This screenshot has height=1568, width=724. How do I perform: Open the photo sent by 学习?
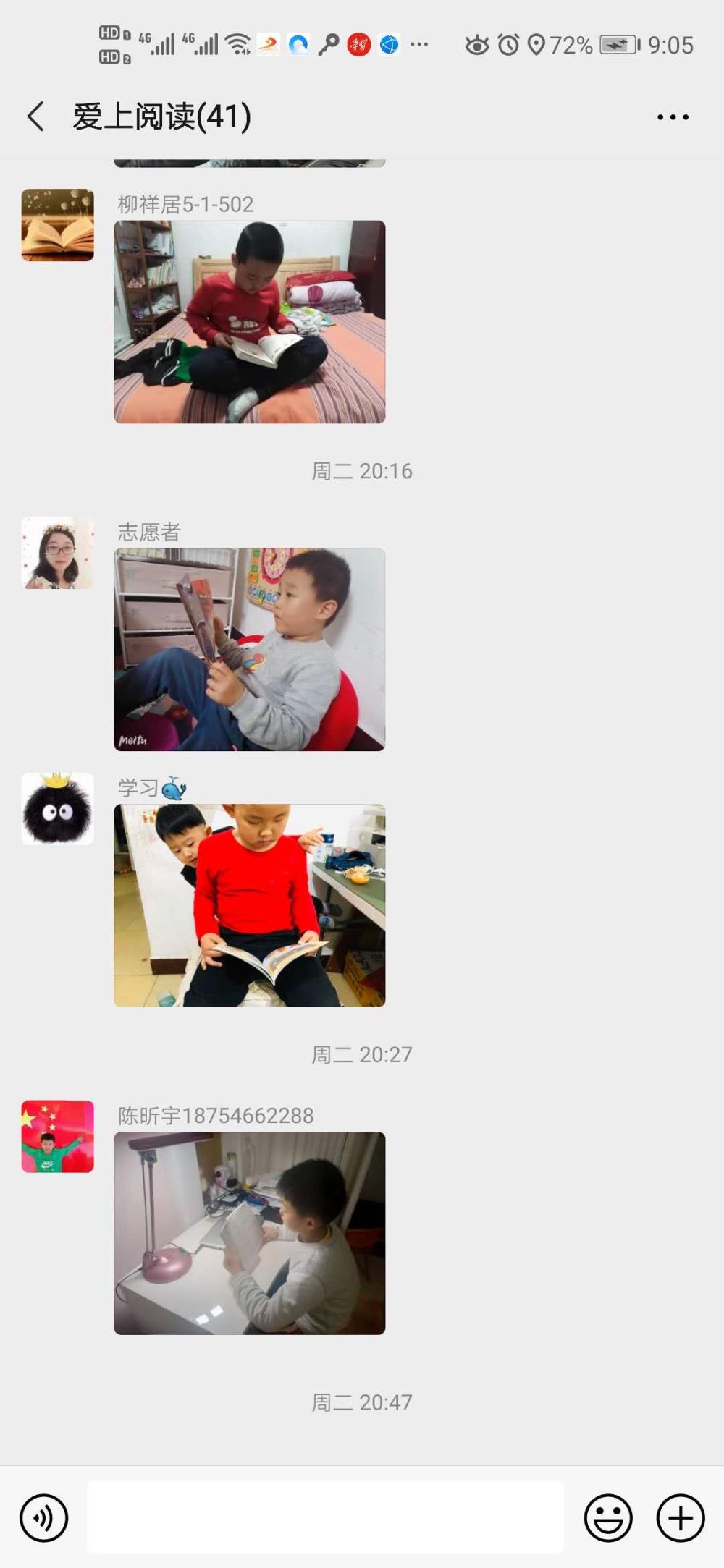pos(249,905)
